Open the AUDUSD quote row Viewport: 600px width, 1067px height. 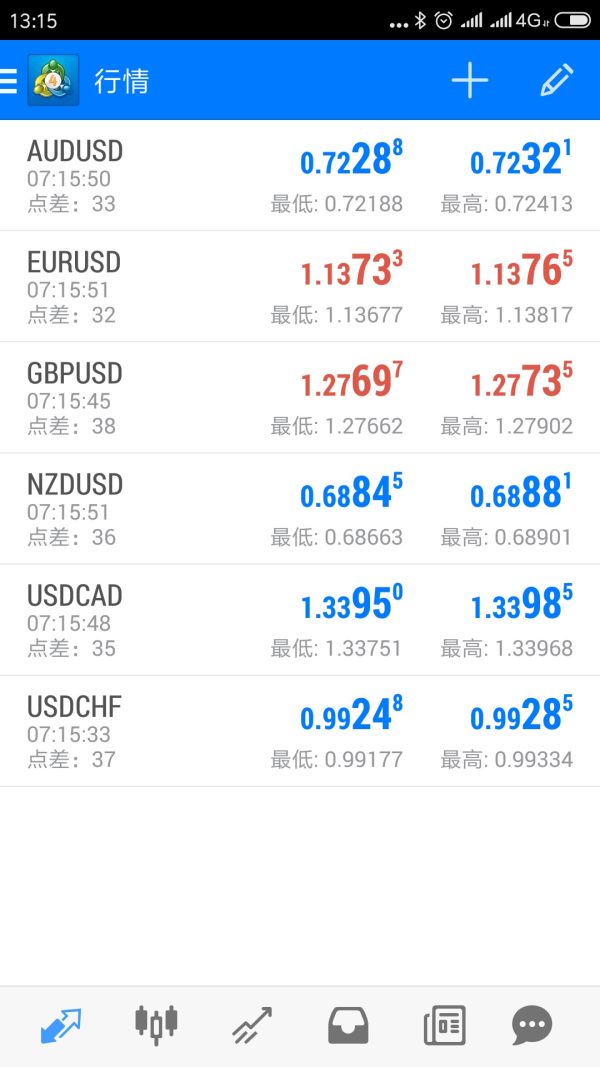coord(300,176)
